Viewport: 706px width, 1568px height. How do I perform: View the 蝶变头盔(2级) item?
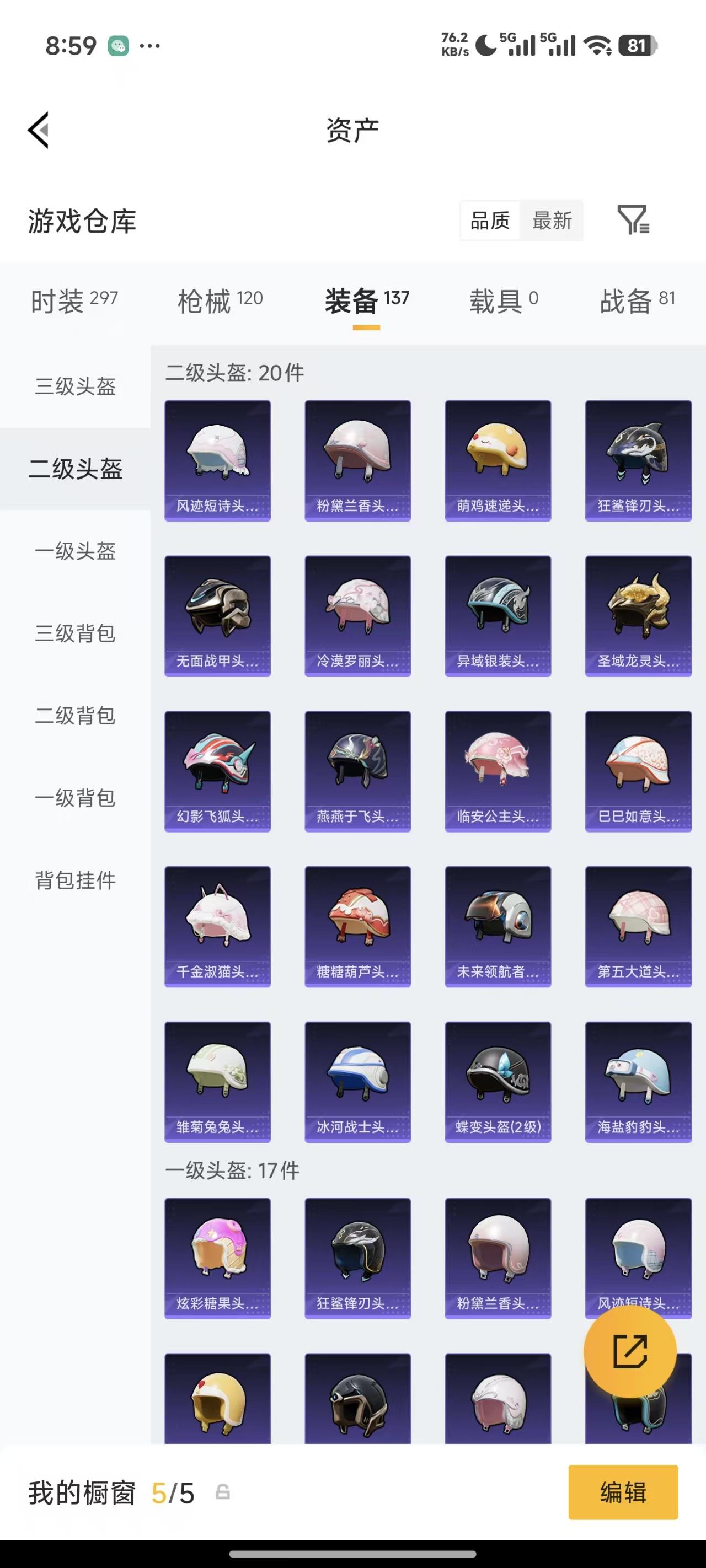click(498, 1081)
